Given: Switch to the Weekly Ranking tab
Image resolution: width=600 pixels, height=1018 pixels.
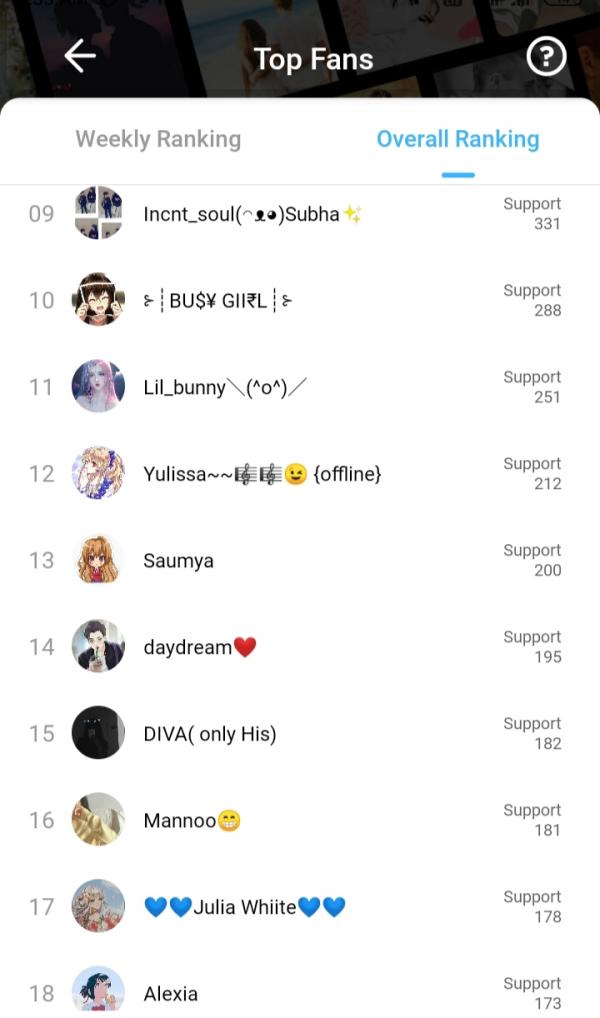Looking at the screenshot, I should coord(158,139).
